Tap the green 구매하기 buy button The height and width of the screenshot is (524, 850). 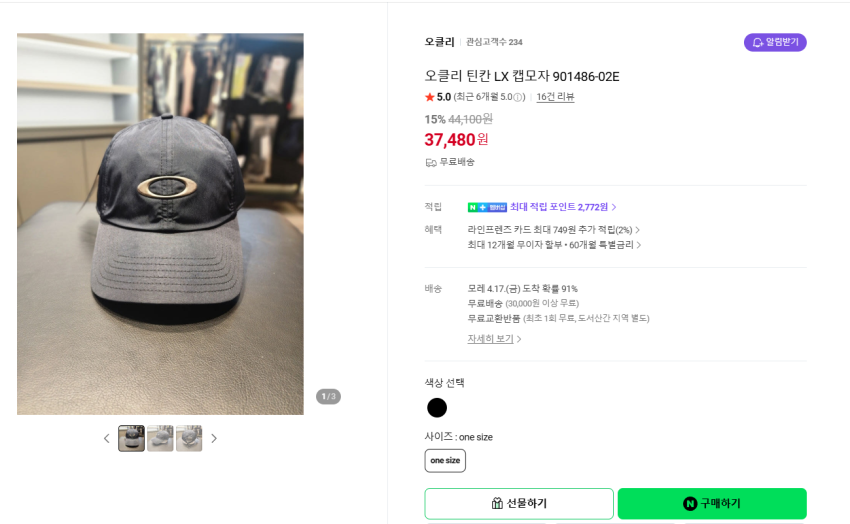click(x=712, y=503)
